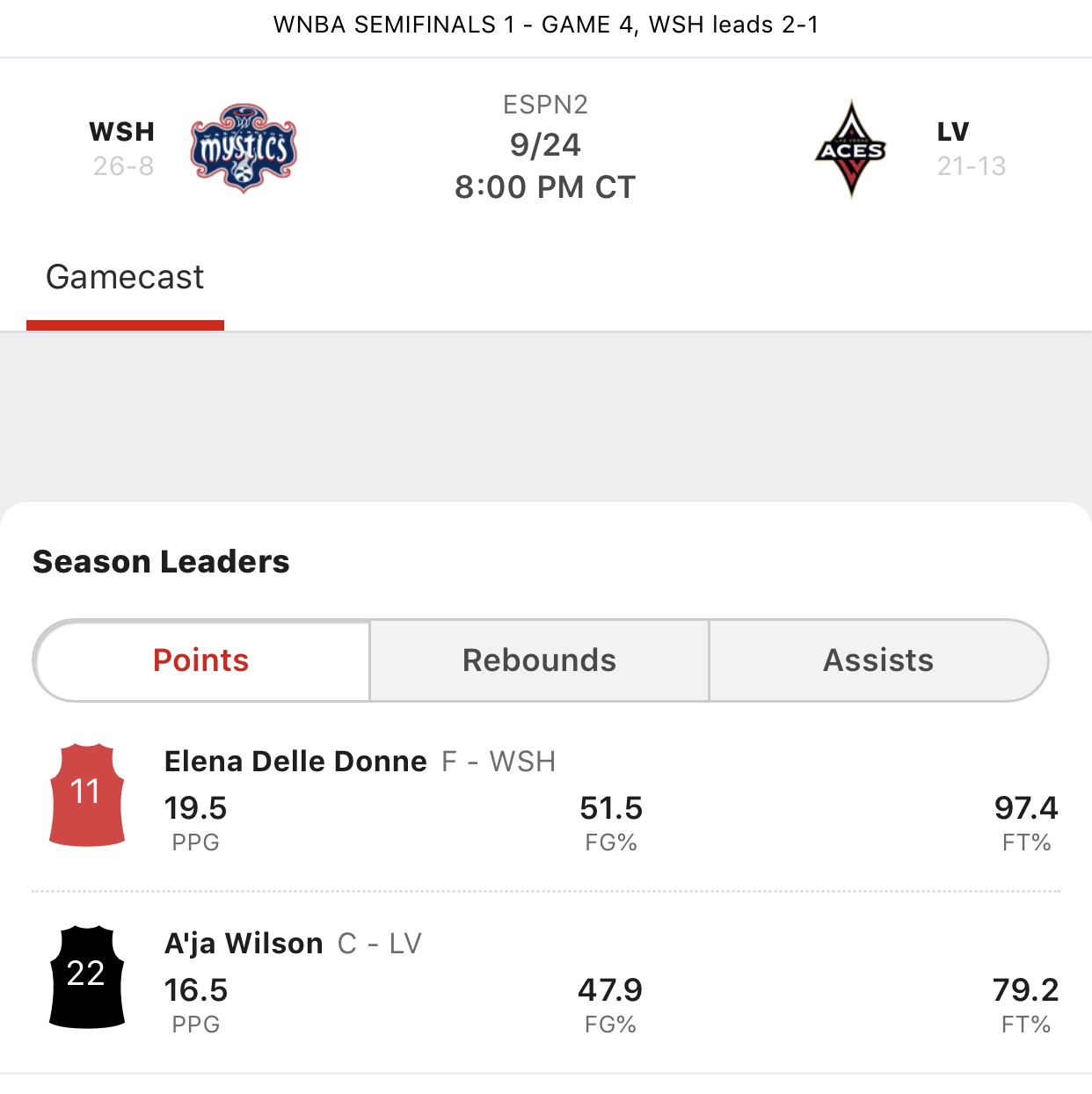Open A'ja Wilson's player profile
The image size is (1092, 1094).
pyautogui.click(x=244, y=944)
